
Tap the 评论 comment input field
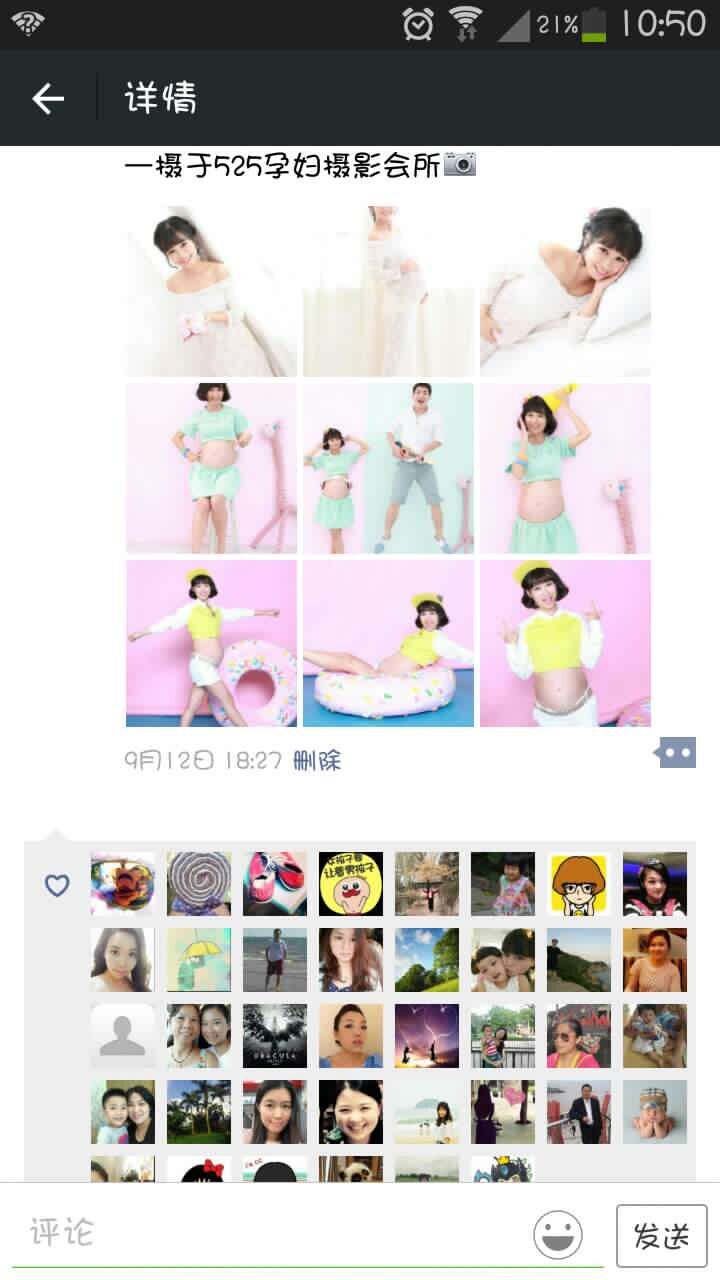coord(270,1234)
